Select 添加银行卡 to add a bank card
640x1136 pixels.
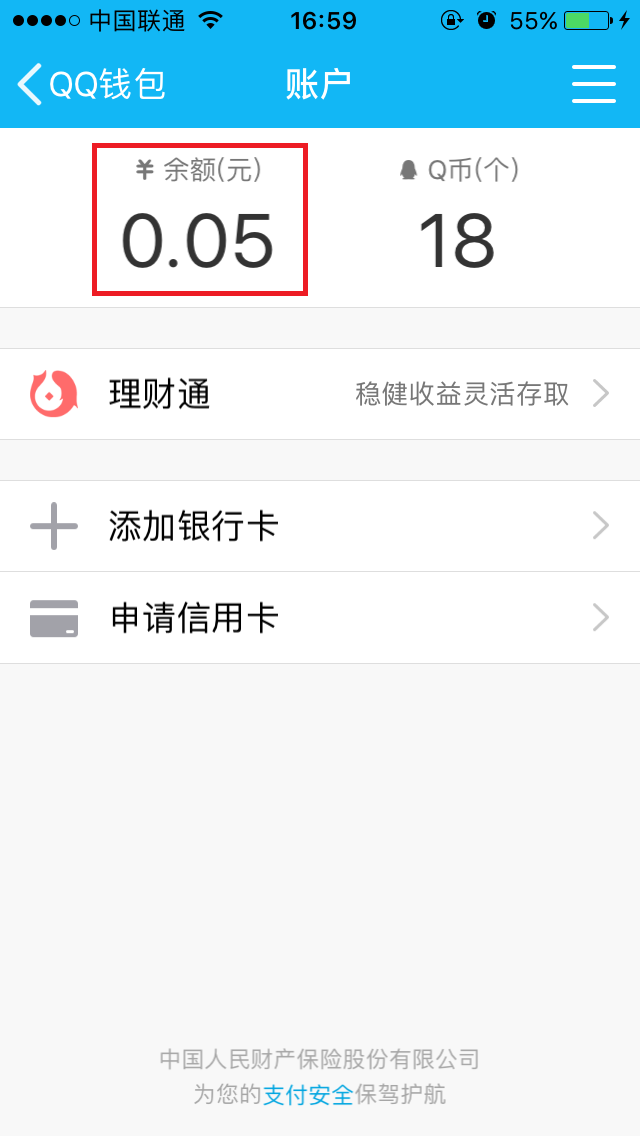point(320,526)
